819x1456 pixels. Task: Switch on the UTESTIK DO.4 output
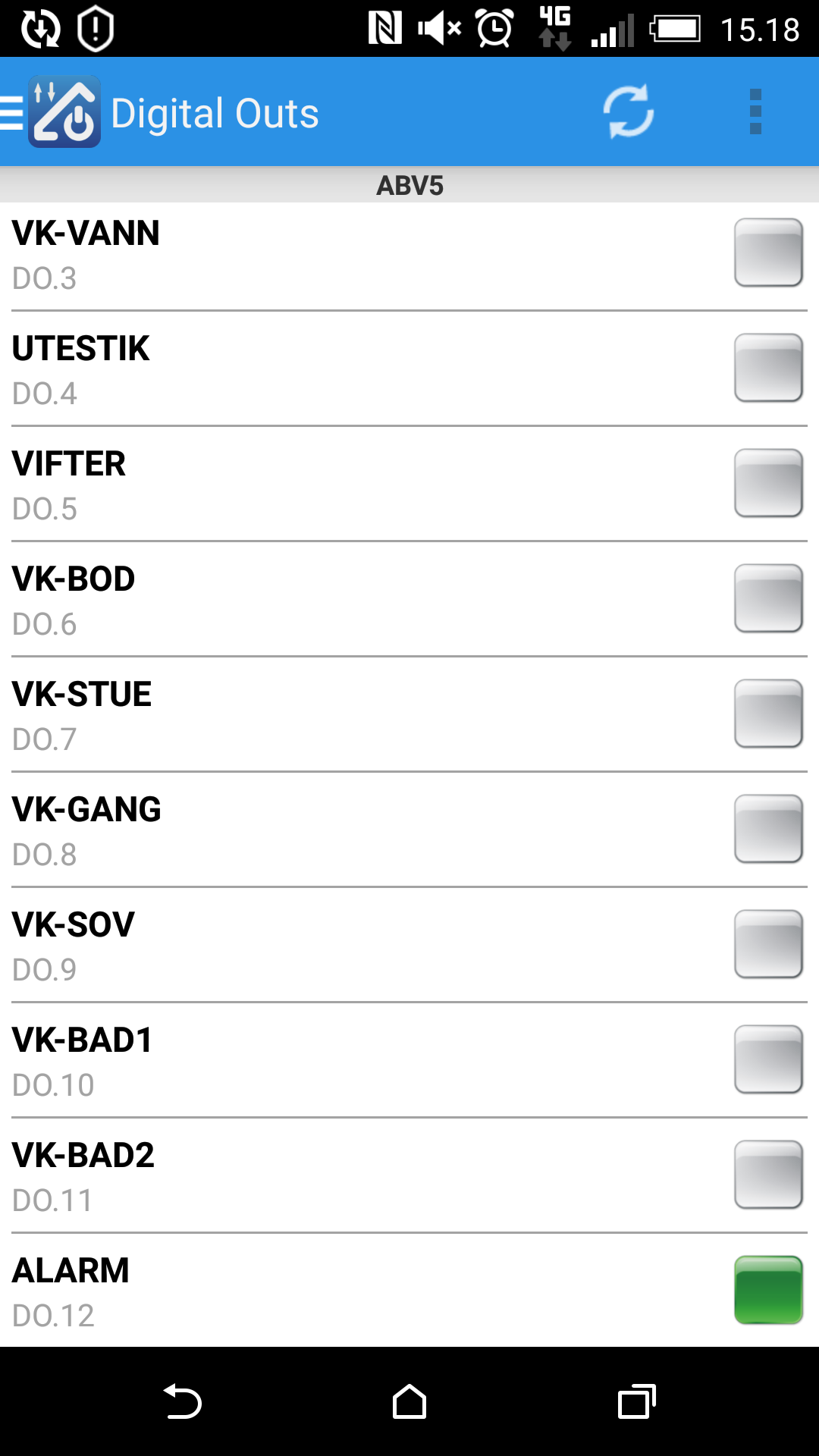[x=768, y=368]
